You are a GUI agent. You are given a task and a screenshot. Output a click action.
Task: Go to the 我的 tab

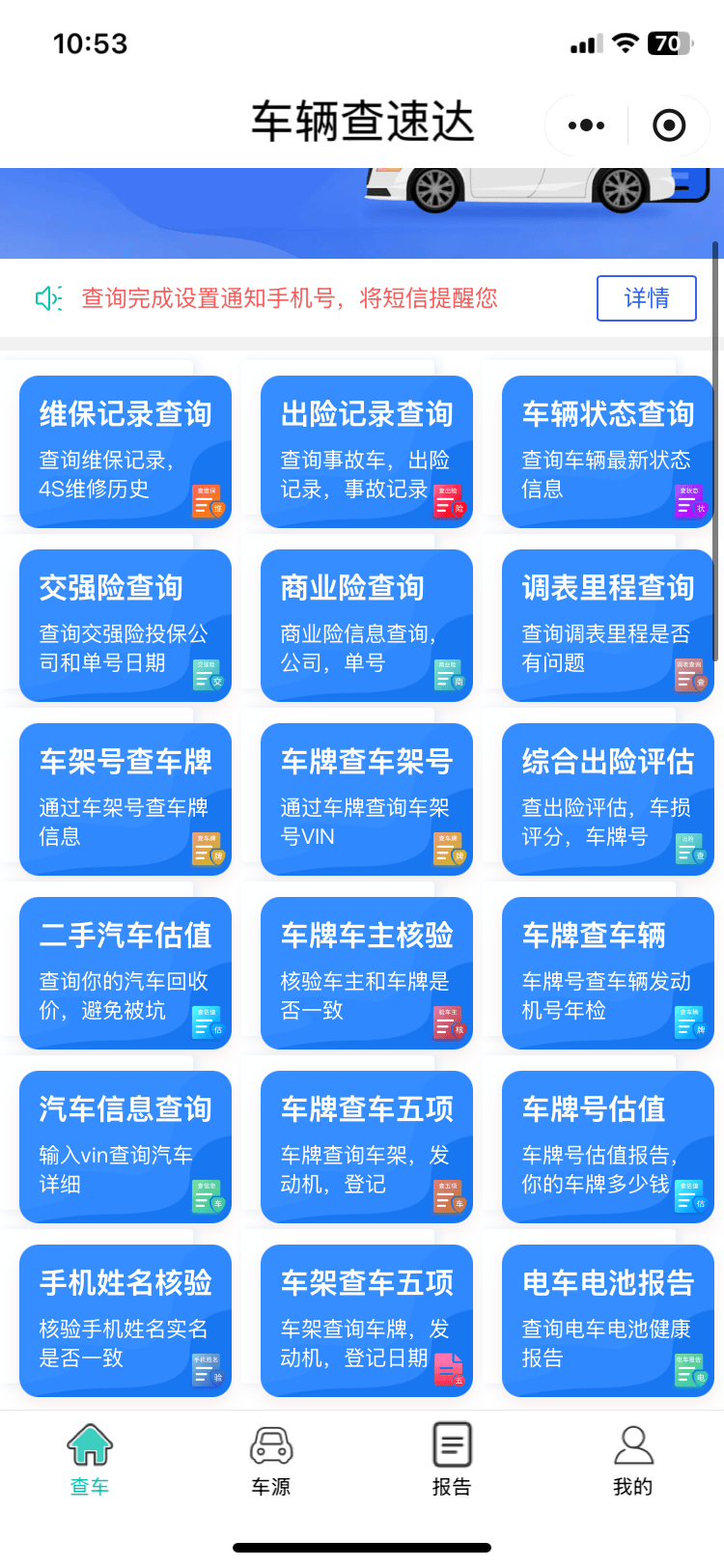[x=632, y=1459]
